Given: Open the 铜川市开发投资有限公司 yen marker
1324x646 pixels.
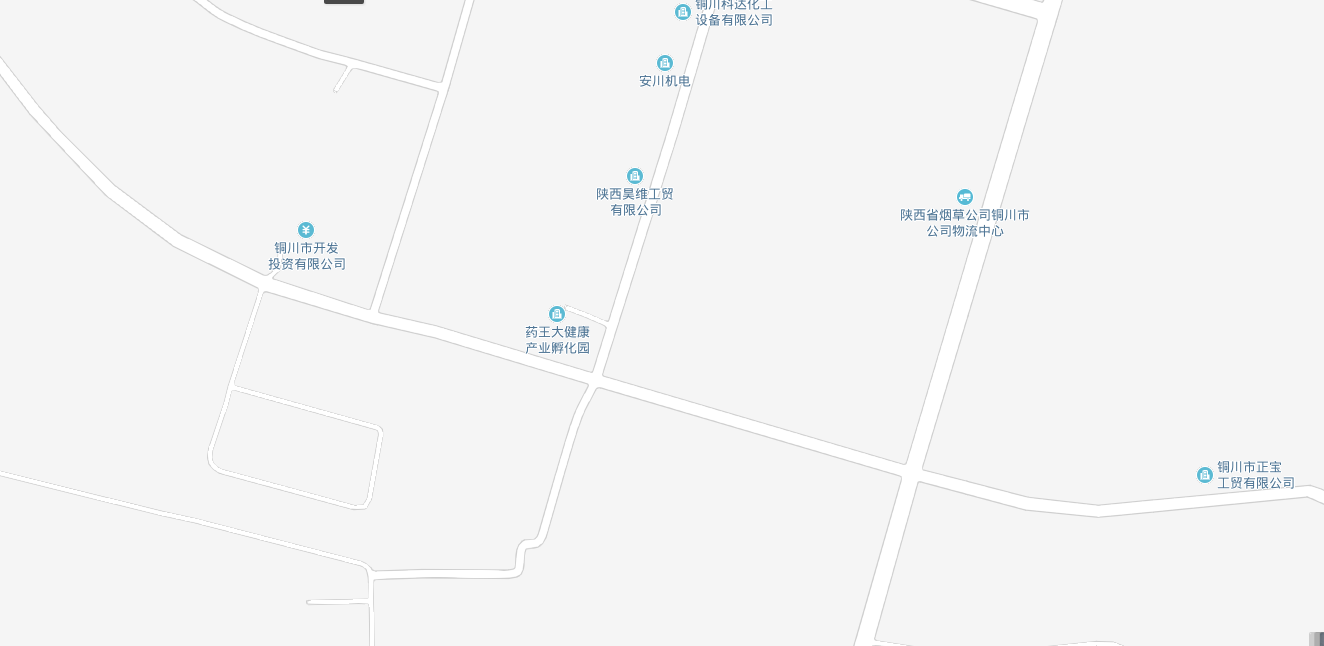Looking at the screenshot, I should pos(306,230).
